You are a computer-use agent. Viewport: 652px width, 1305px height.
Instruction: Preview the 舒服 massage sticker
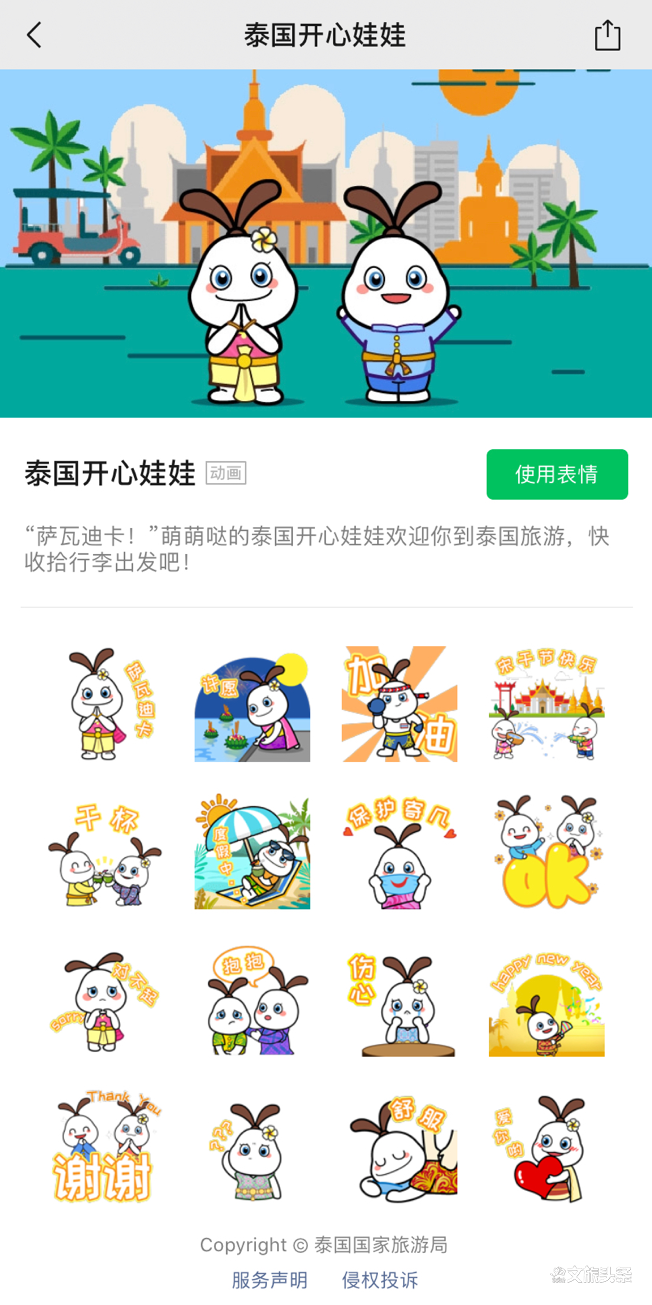click(x=399, y=1147)
